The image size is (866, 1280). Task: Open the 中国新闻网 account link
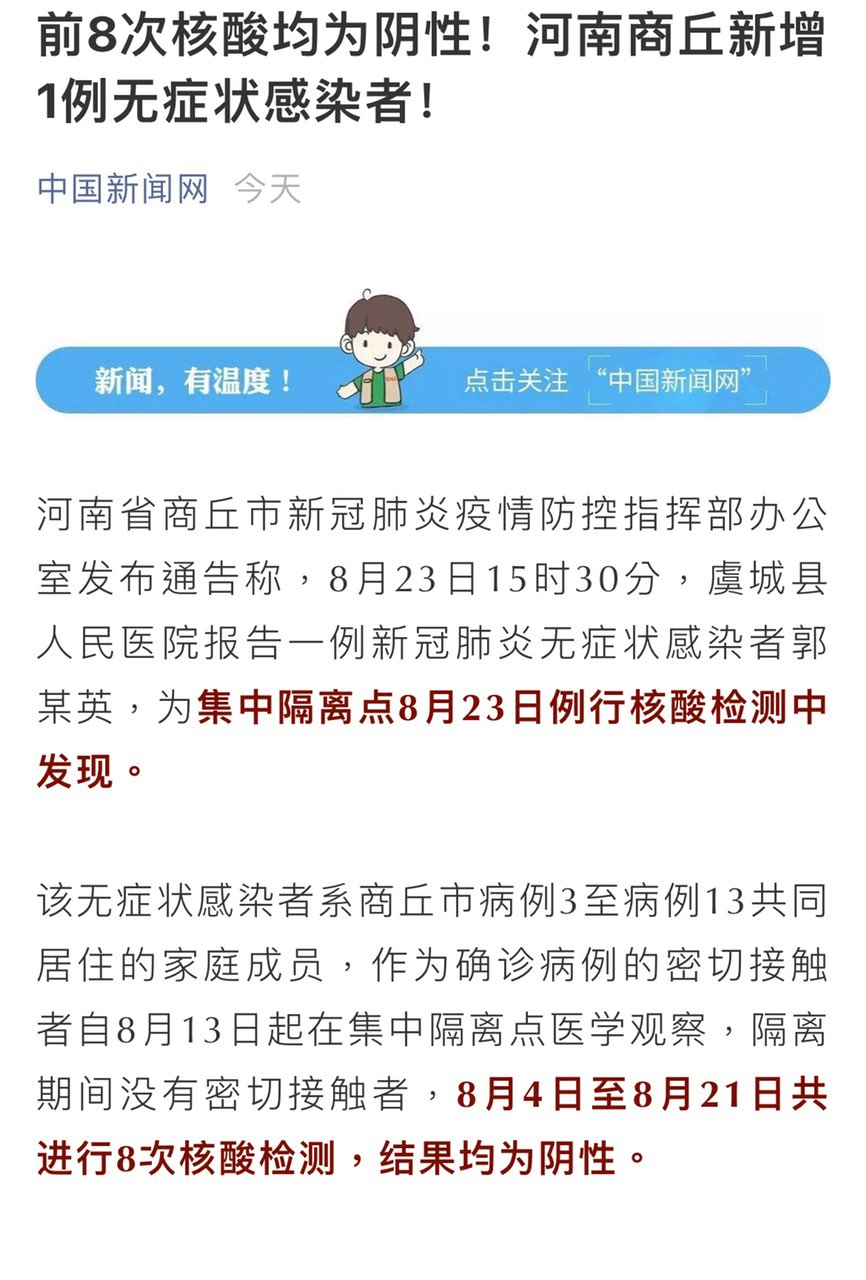[x=122, y=188]
